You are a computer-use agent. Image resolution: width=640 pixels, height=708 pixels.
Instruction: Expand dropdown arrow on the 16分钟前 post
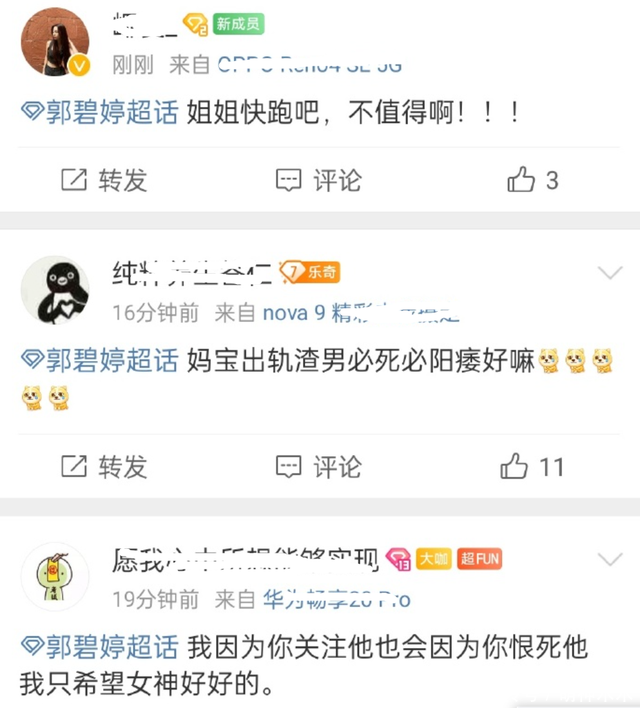tap(609, 272)
